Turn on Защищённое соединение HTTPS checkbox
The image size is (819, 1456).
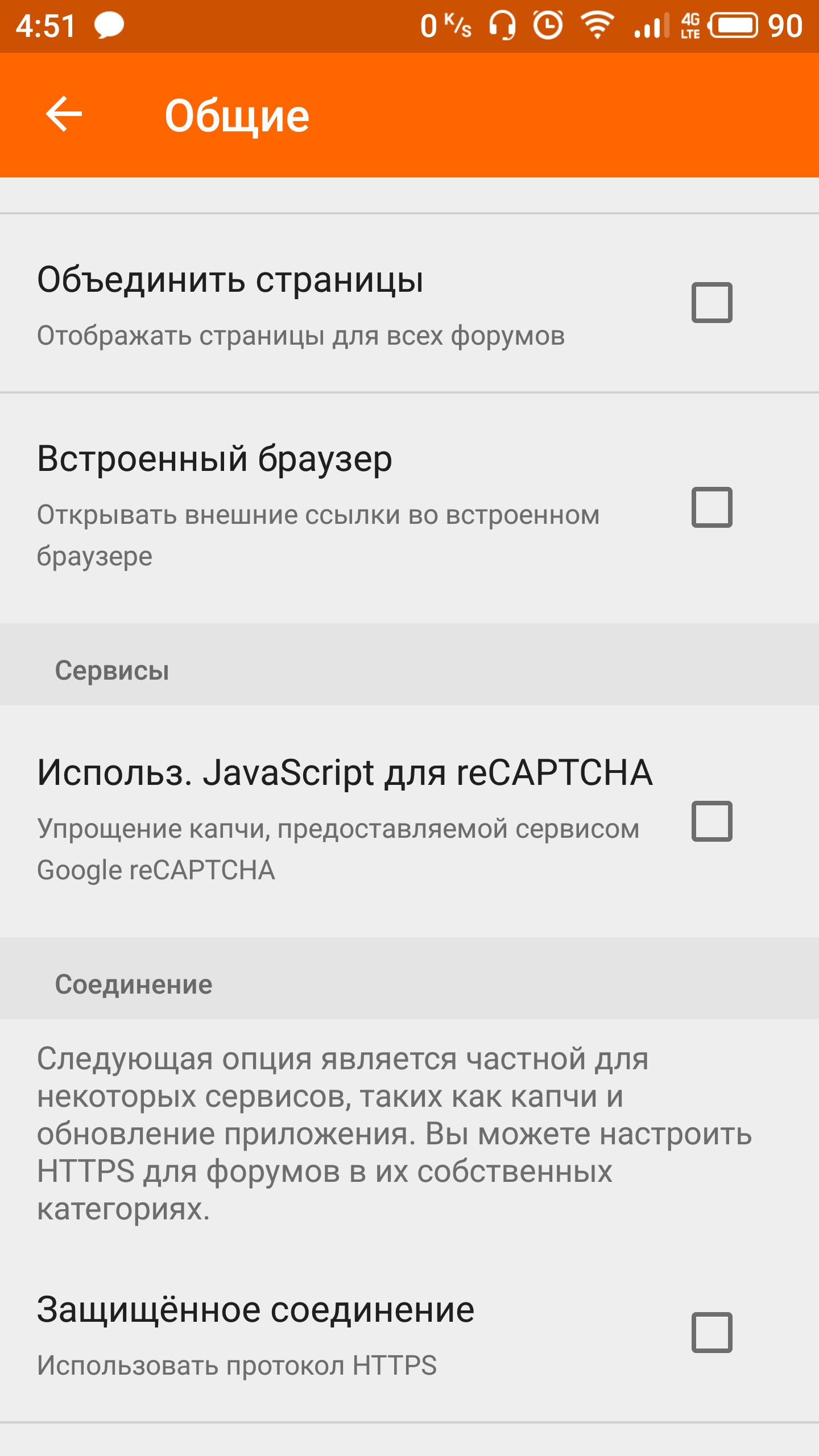click(x=712, y=1332)
